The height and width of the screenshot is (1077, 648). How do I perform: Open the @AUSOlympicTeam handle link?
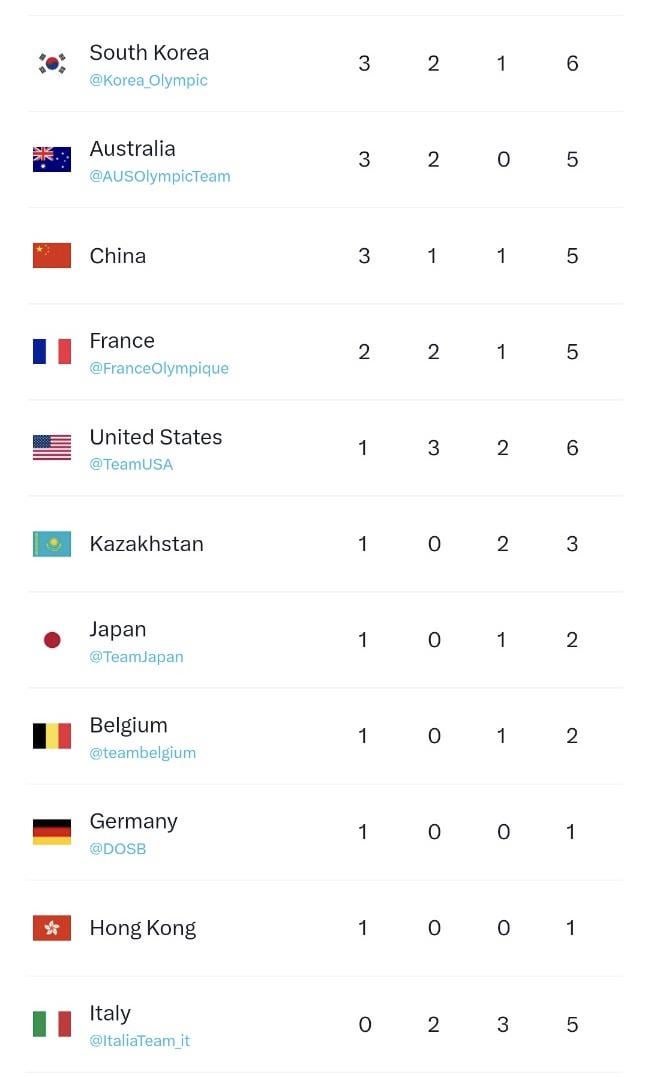(159, 177)
